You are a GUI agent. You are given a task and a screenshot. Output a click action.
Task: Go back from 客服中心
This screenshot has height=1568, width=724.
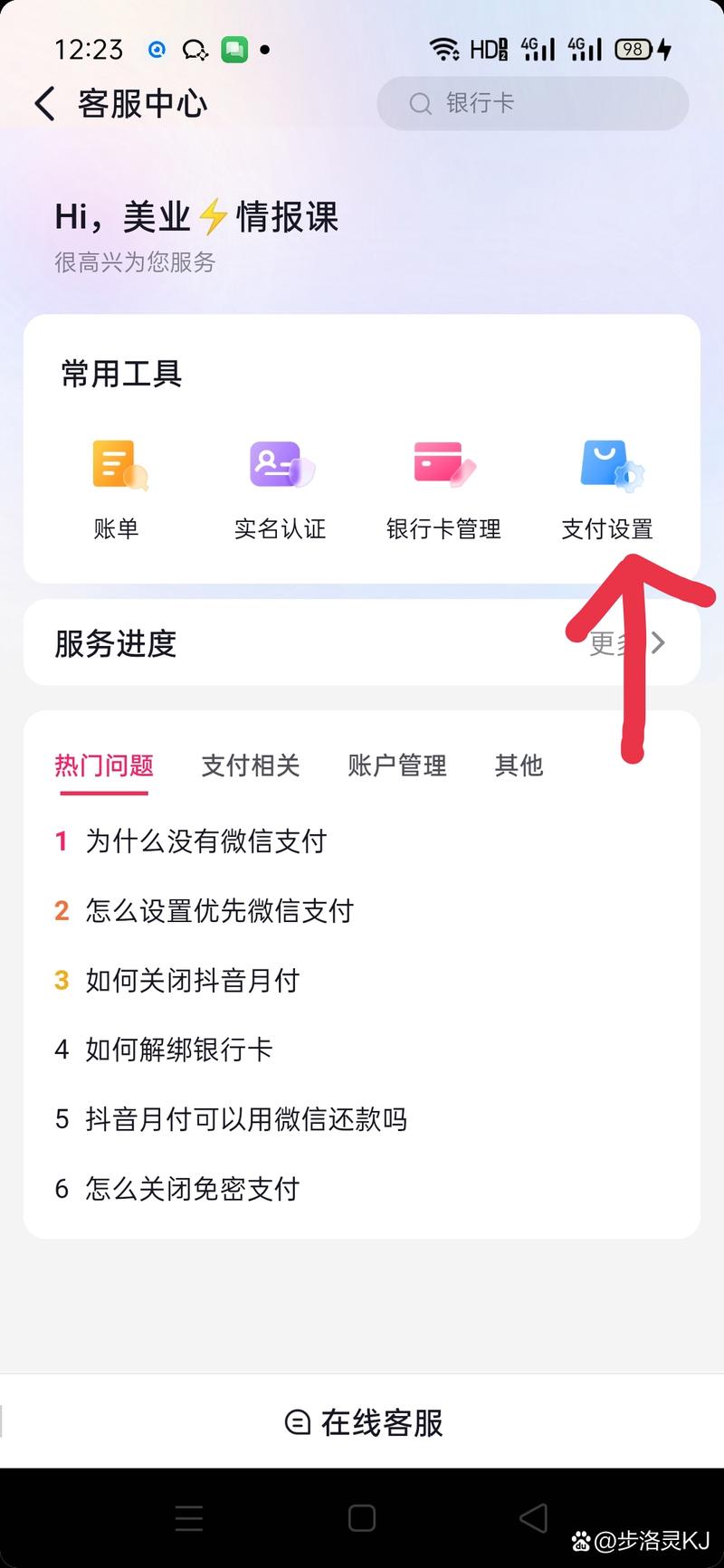coord(45,103)
